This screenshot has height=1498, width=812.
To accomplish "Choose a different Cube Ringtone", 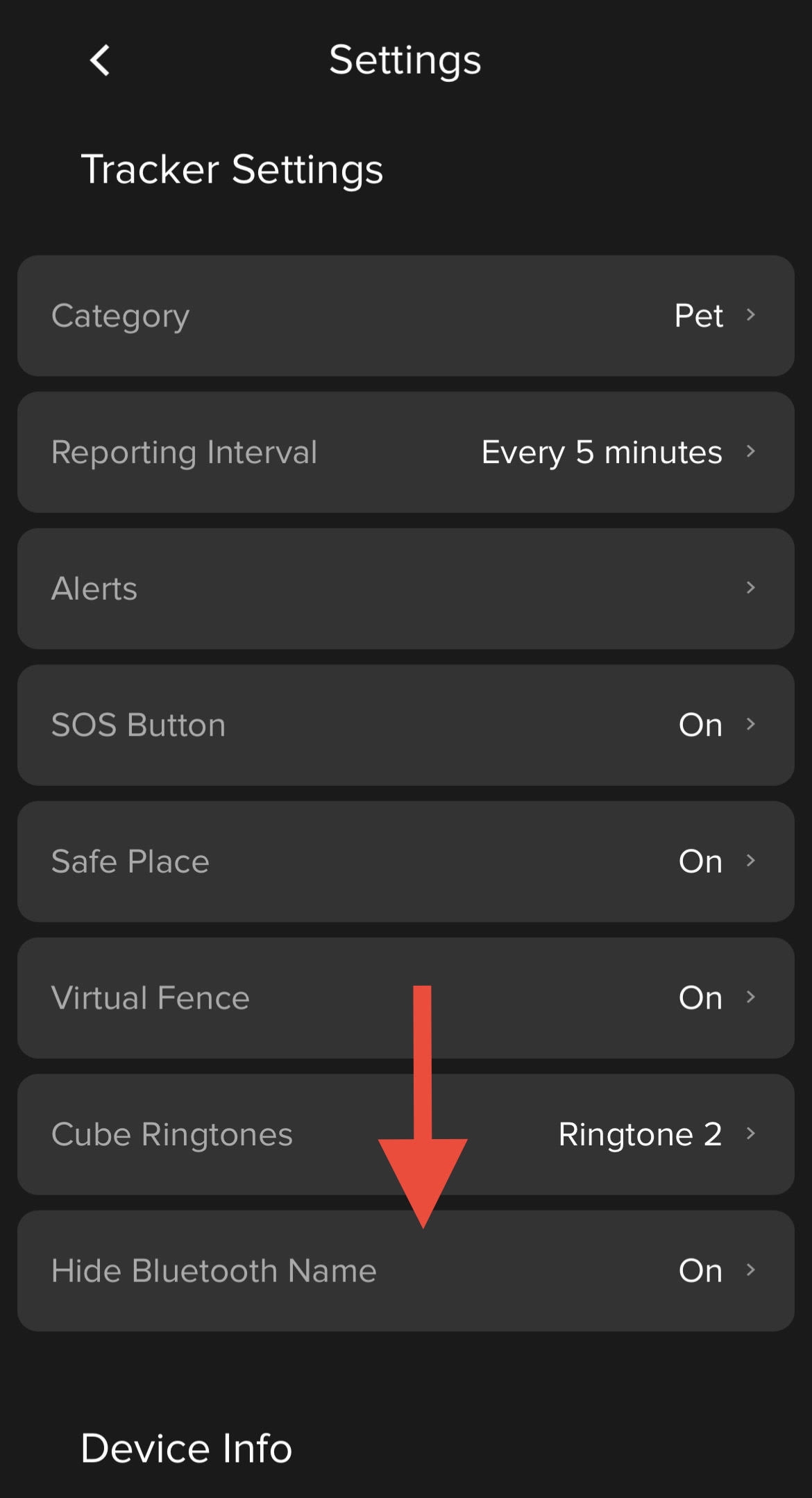I will (x=406, y=1134).
